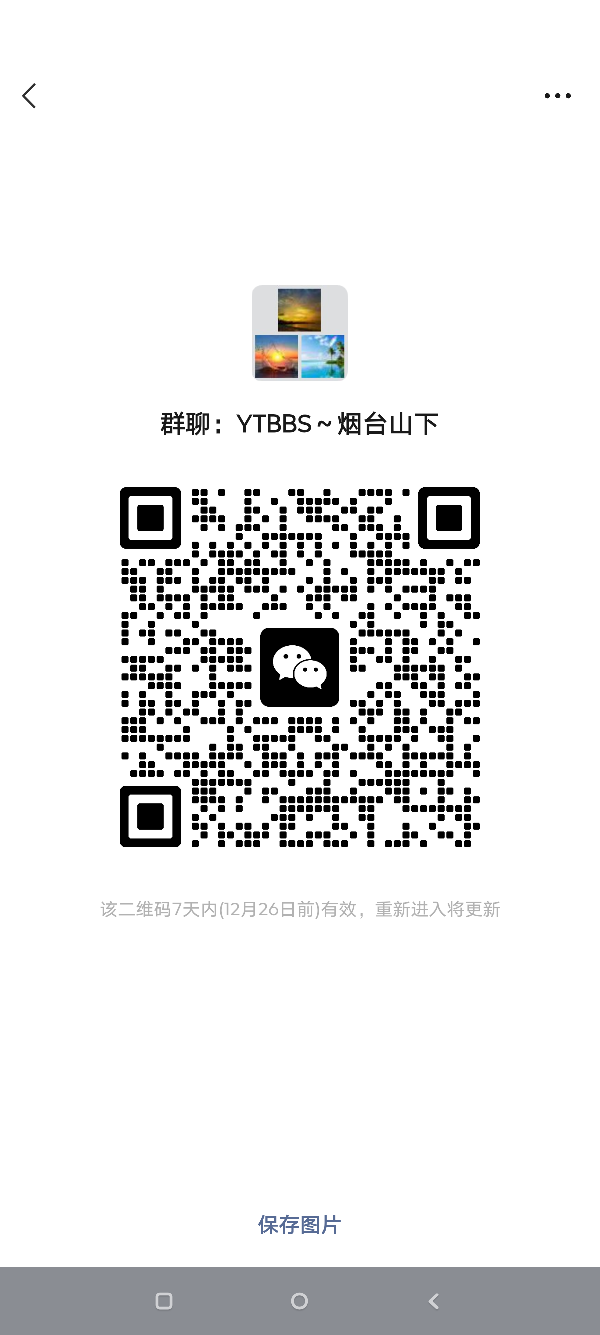600x1335 pixels.
Task: Tap 保存图片 to save the image
Action: pos(299,1224)
